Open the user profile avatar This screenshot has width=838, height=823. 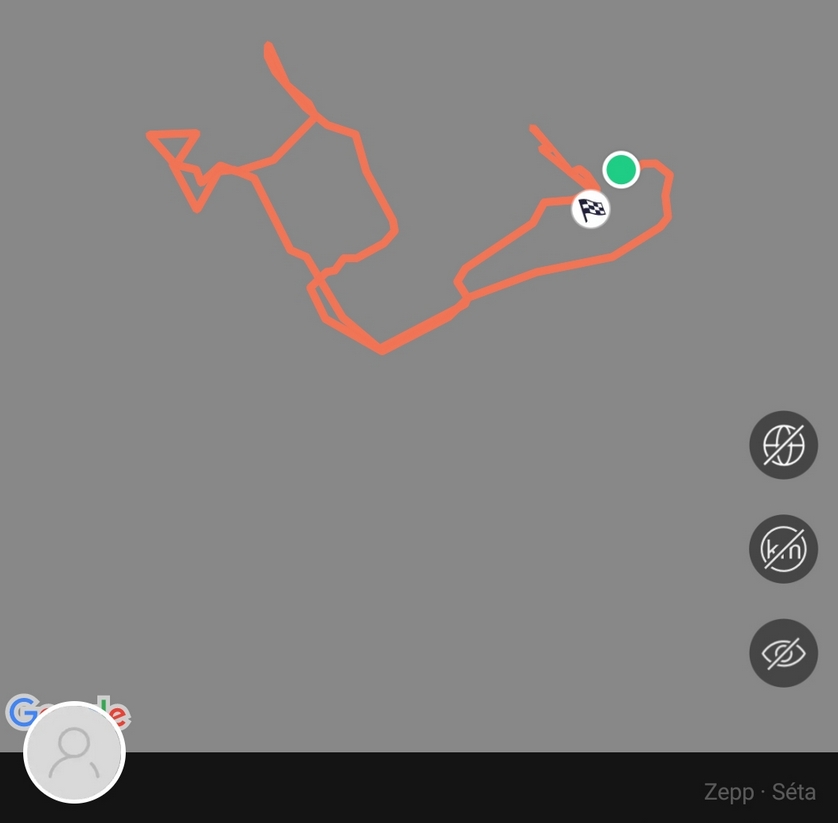[74, 752]
